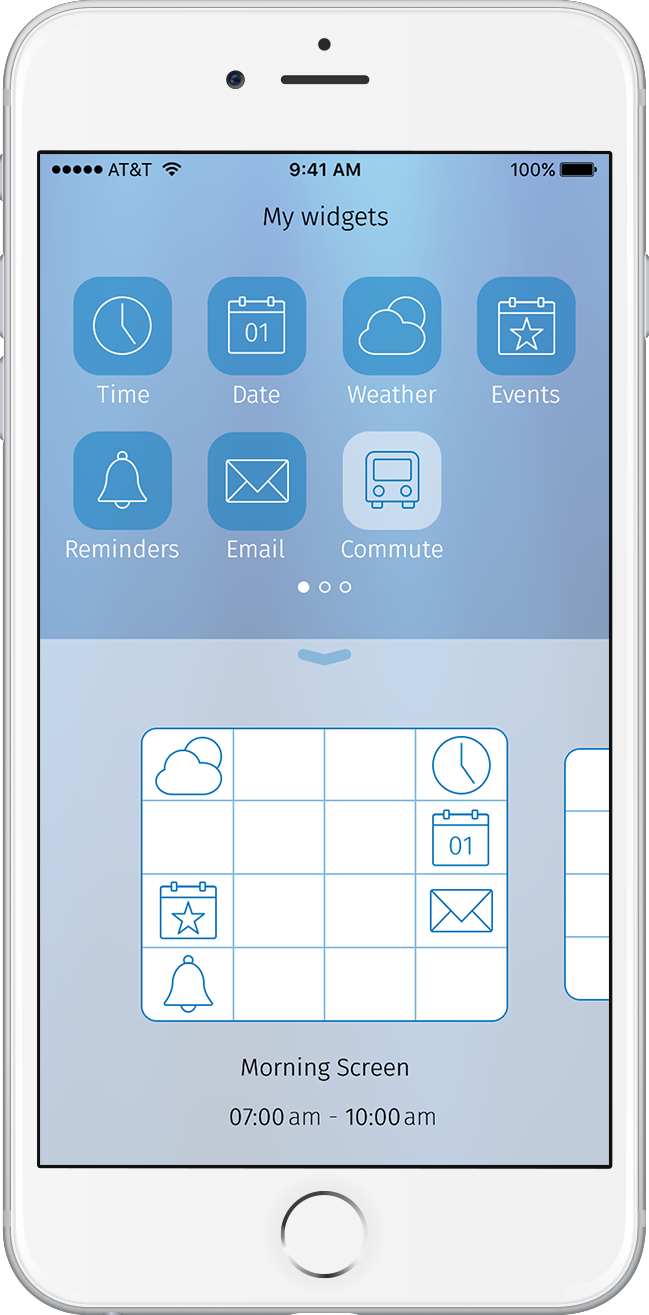Image resolution: width=649 pixels, height=1315 pixels.
Task: Select the envelope in the Morning Screen grid
Action: tap(461, 911)
